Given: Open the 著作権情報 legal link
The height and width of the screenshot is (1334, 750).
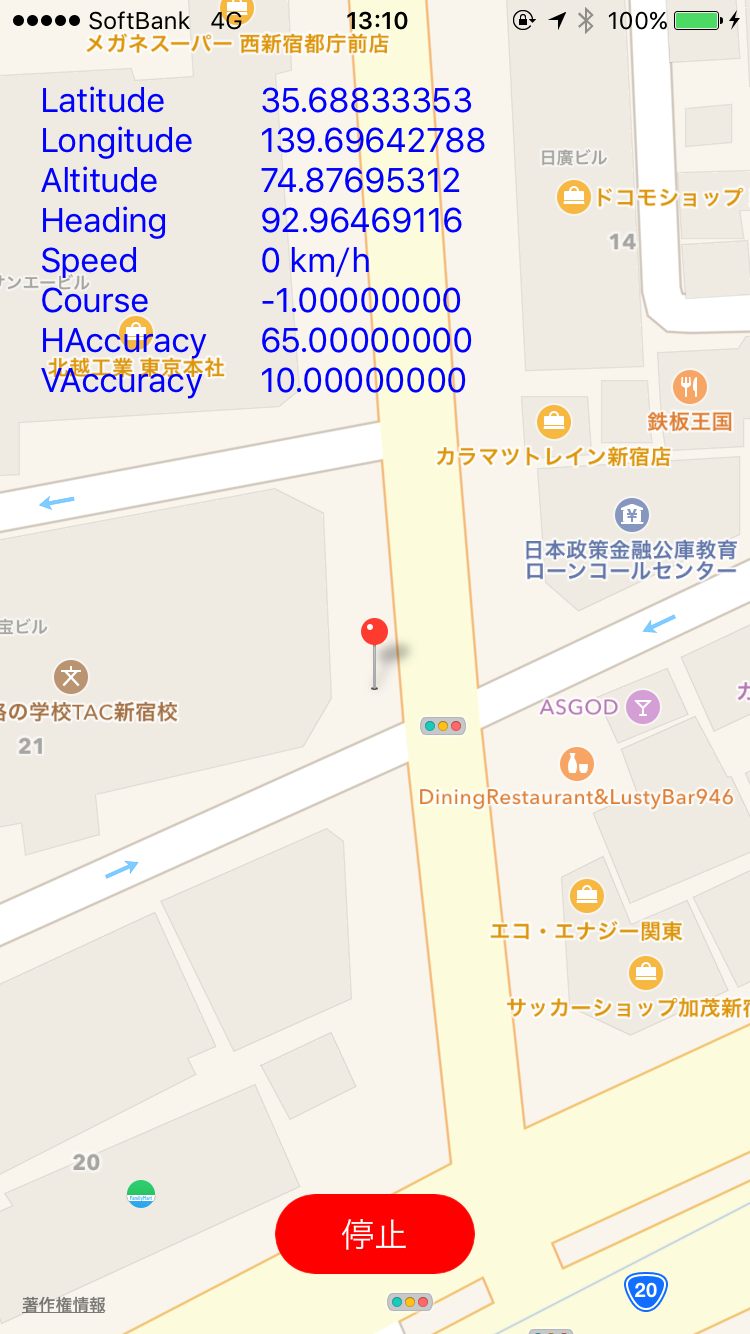Looking at the screenshot, I should (x=64, y=1305).
